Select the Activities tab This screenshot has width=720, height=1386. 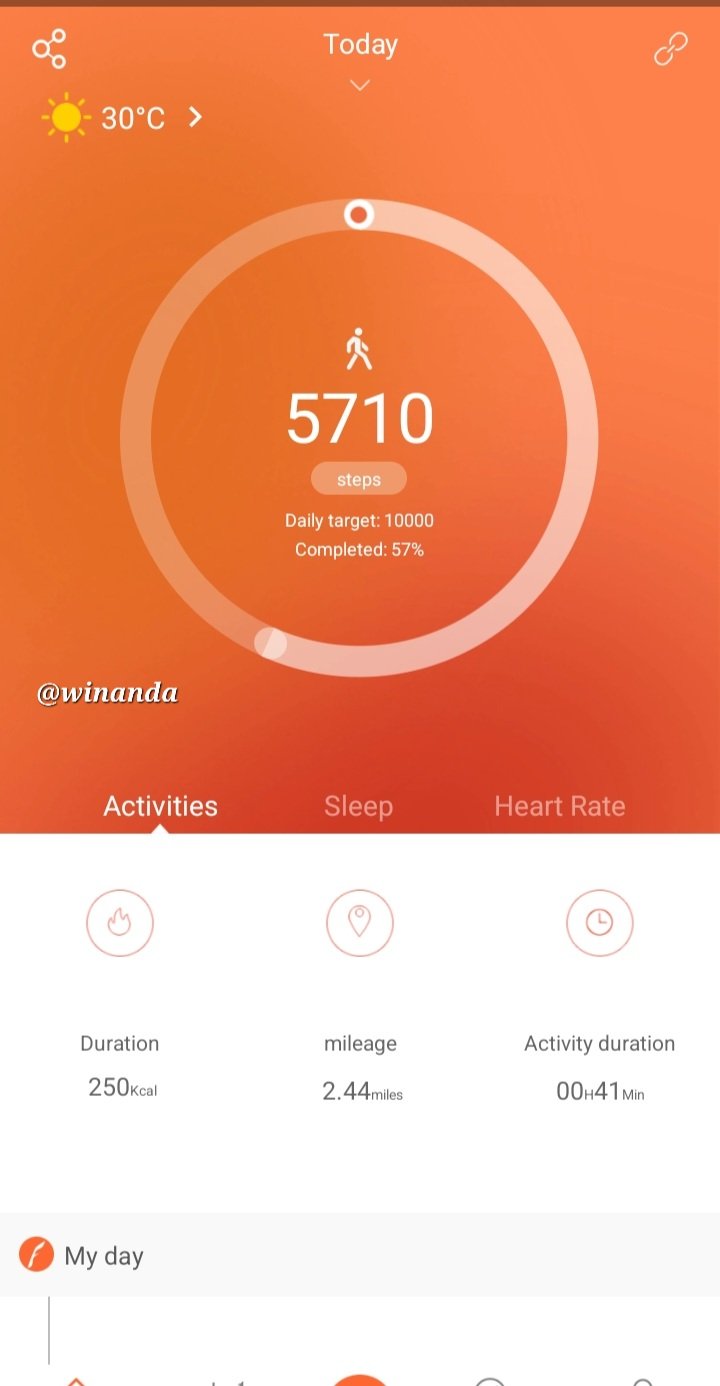coord(160,806)
